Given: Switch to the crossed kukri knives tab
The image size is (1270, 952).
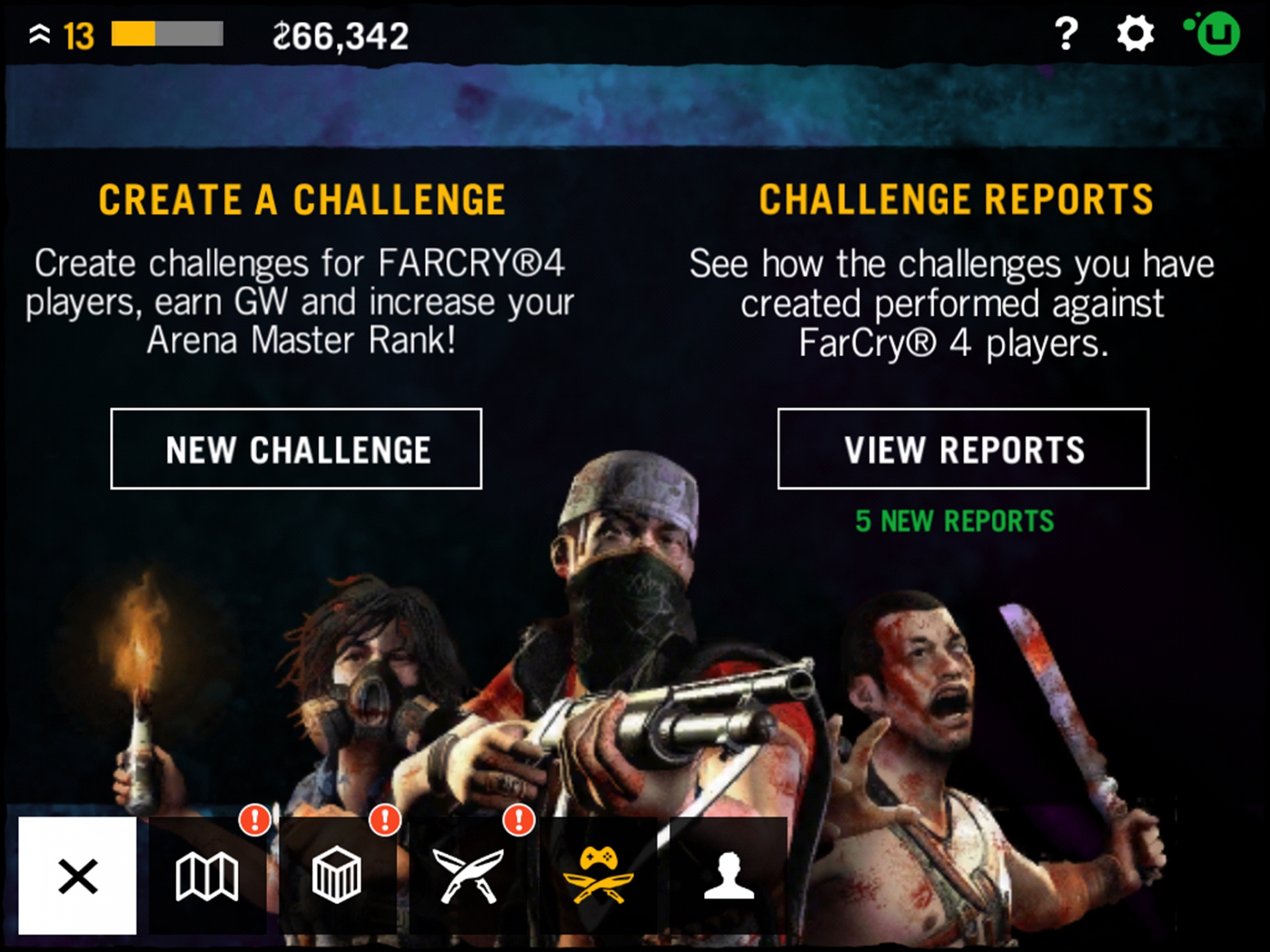Looking at the screenshot, I should pos(468,876).
